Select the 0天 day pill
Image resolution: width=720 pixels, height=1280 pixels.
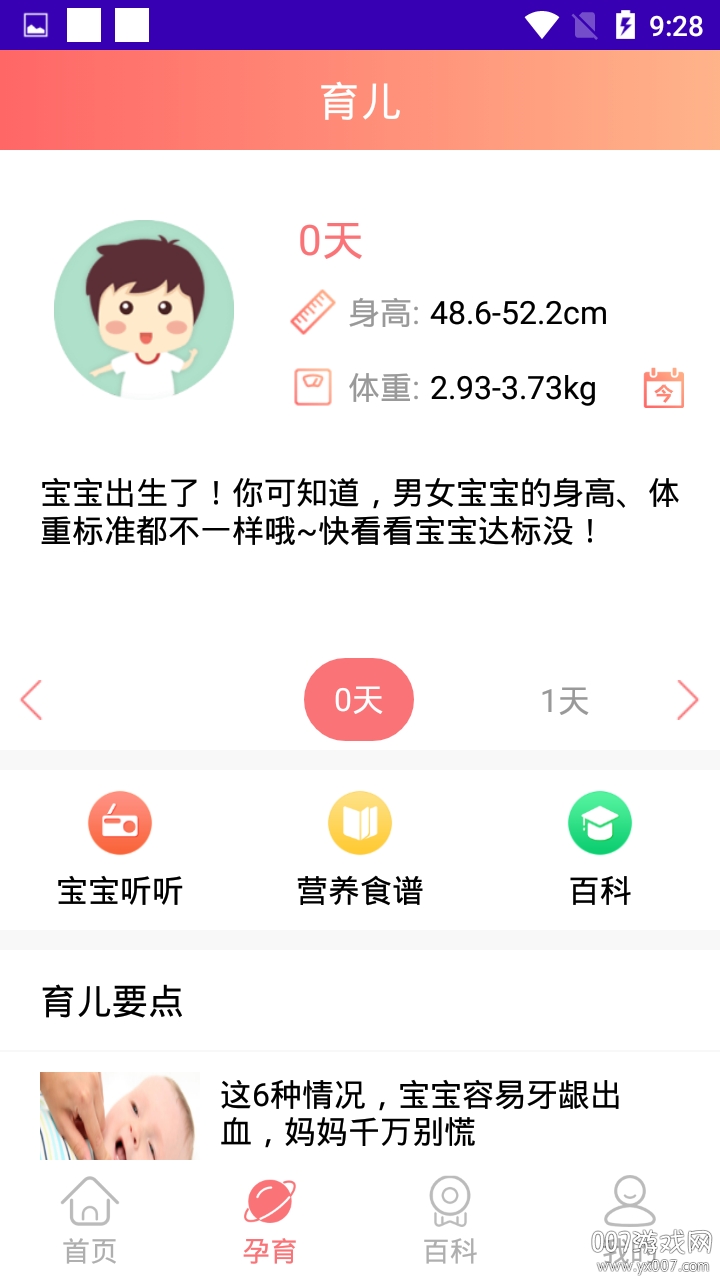(x=358, y=700)
